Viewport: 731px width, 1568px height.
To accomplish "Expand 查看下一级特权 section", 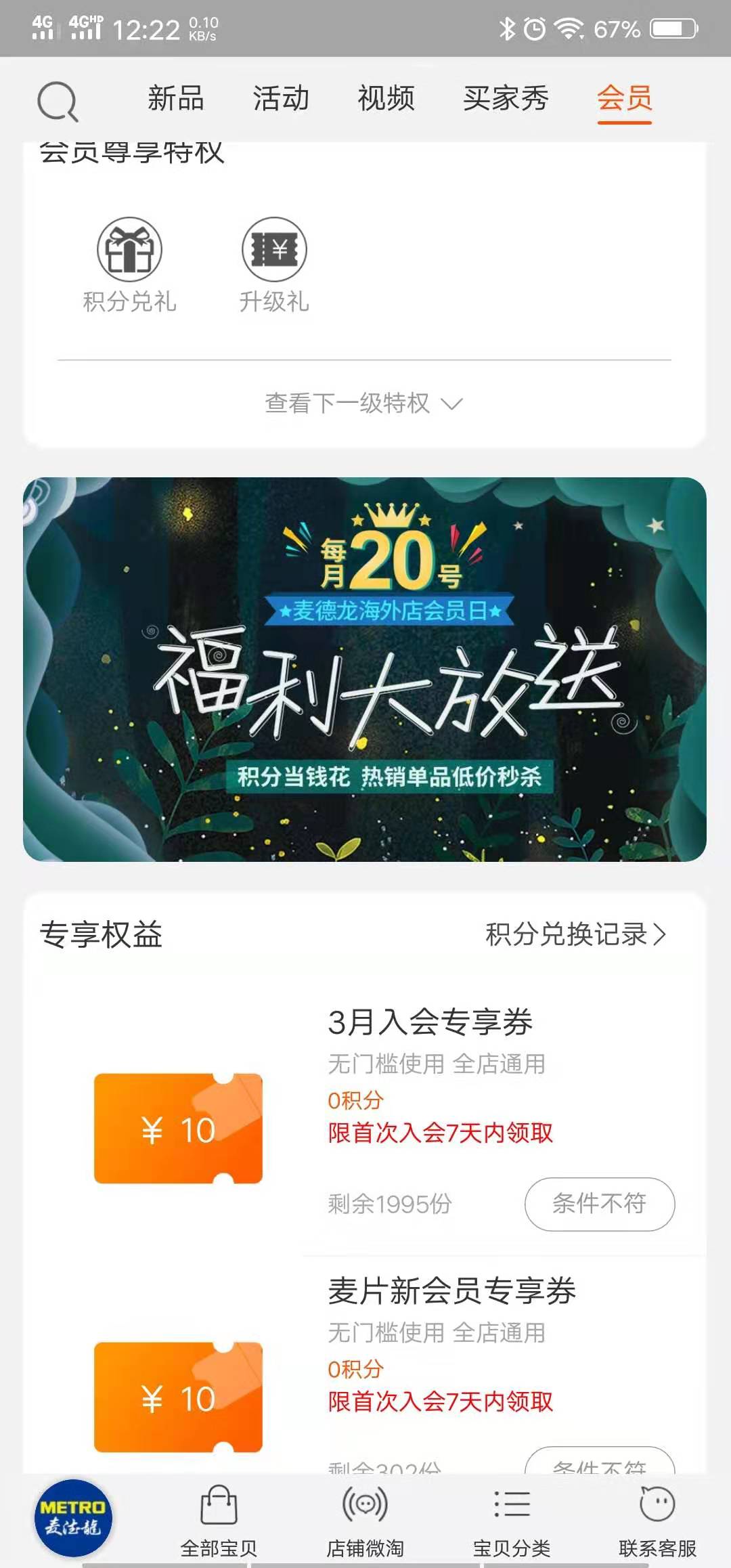I will pyautogui.click(x=361, y=404).
